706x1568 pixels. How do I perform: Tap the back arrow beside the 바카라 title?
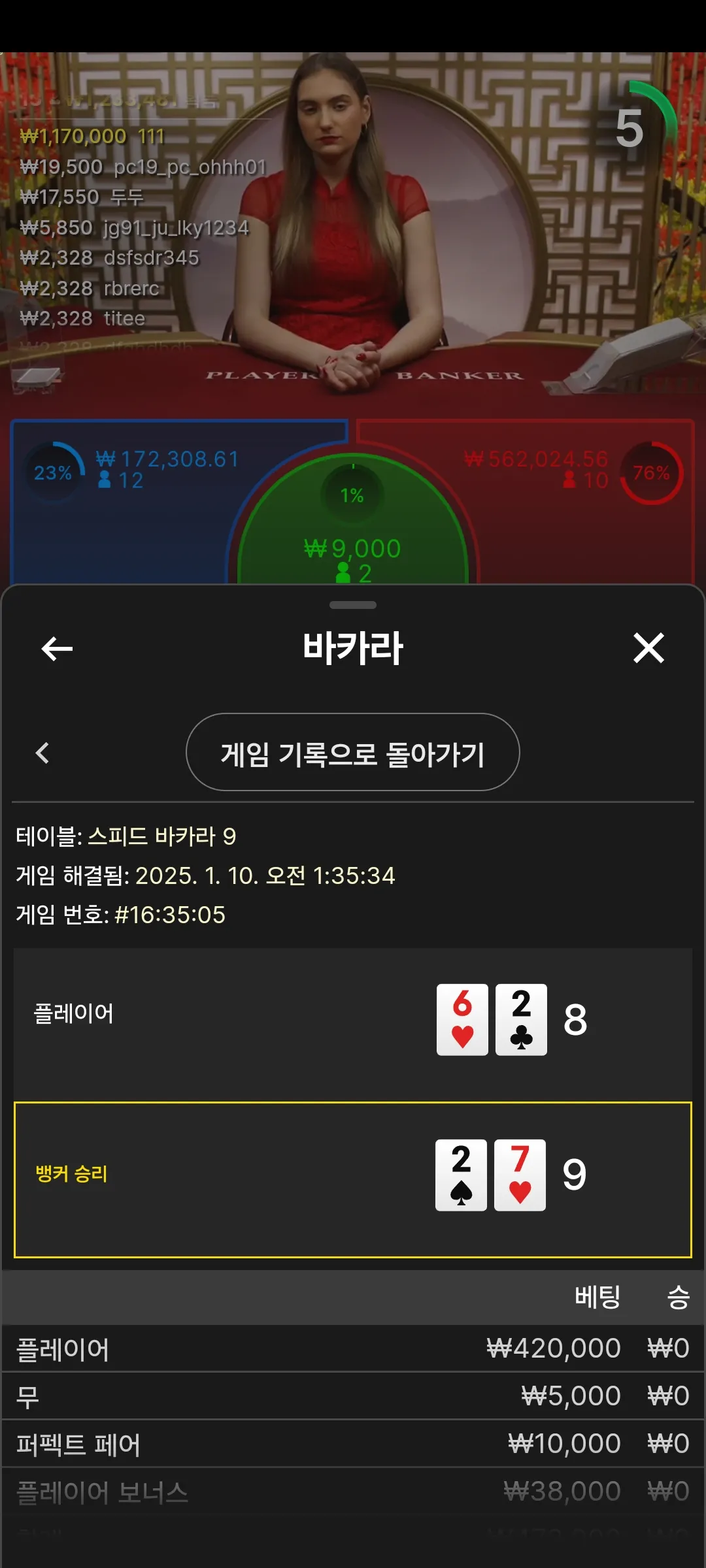coord(57,648)
